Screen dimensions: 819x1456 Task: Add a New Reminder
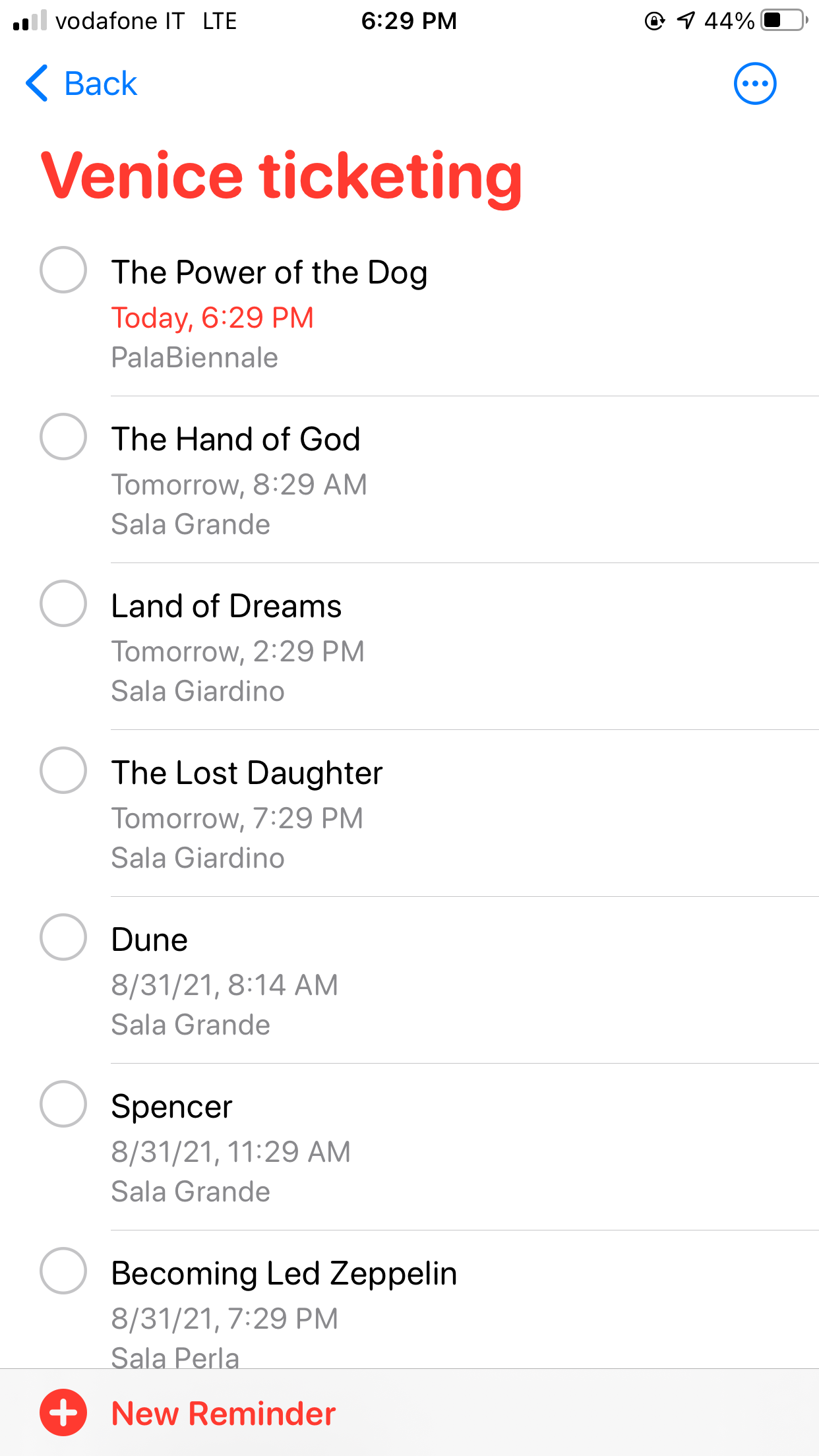[x=188, y=1413]
